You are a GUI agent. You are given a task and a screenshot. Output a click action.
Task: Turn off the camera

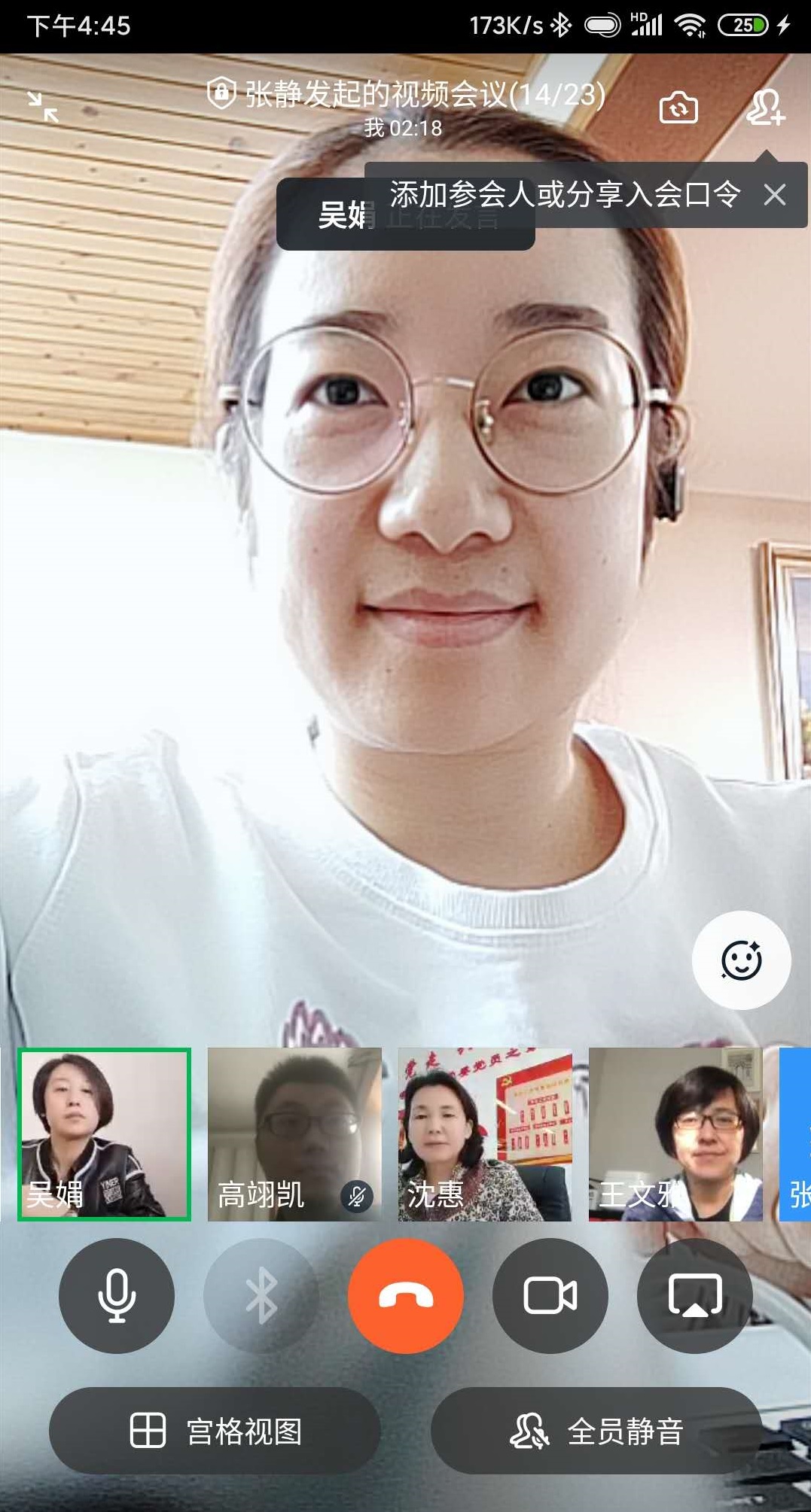[550, 1296]
